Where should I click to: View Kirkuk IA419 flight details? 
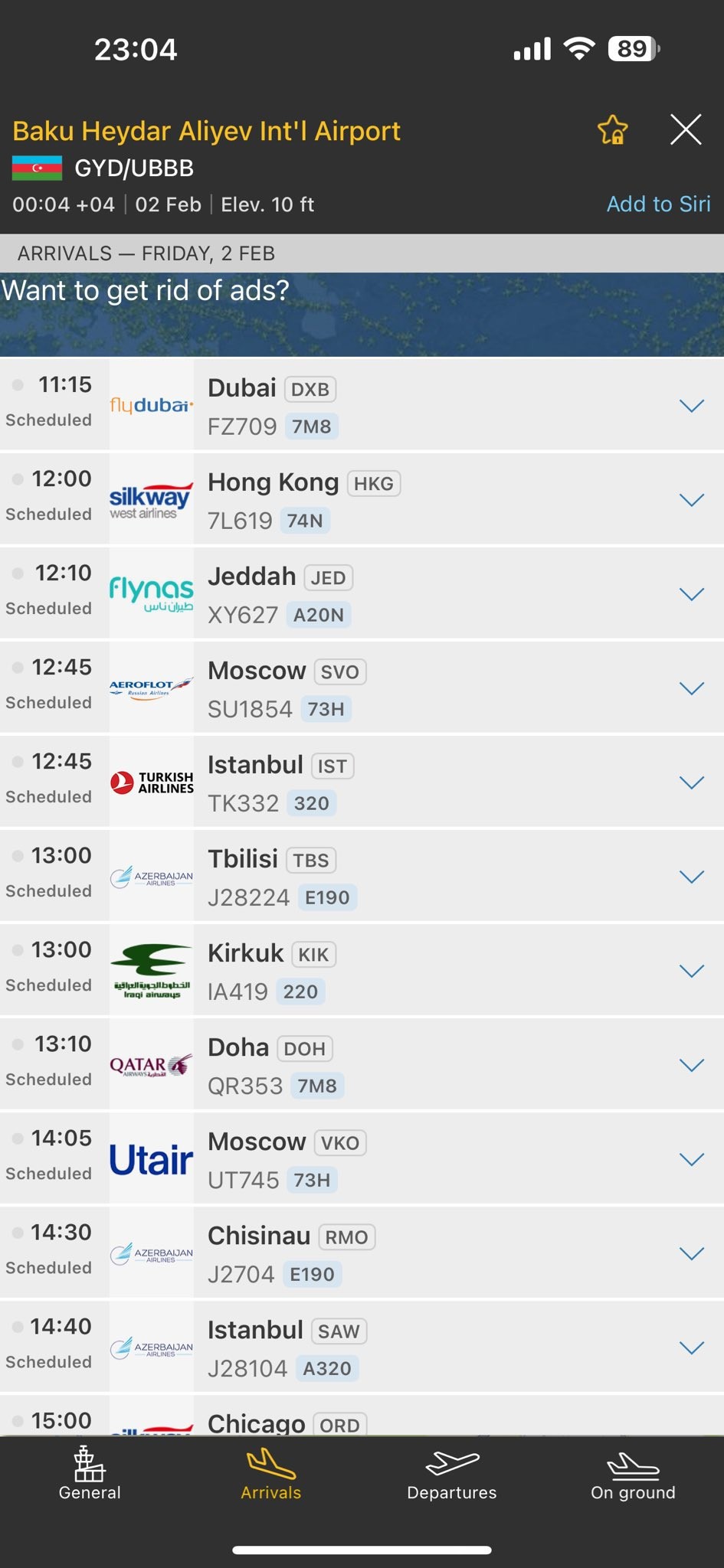pyautogui.click(x=691, y=971)
